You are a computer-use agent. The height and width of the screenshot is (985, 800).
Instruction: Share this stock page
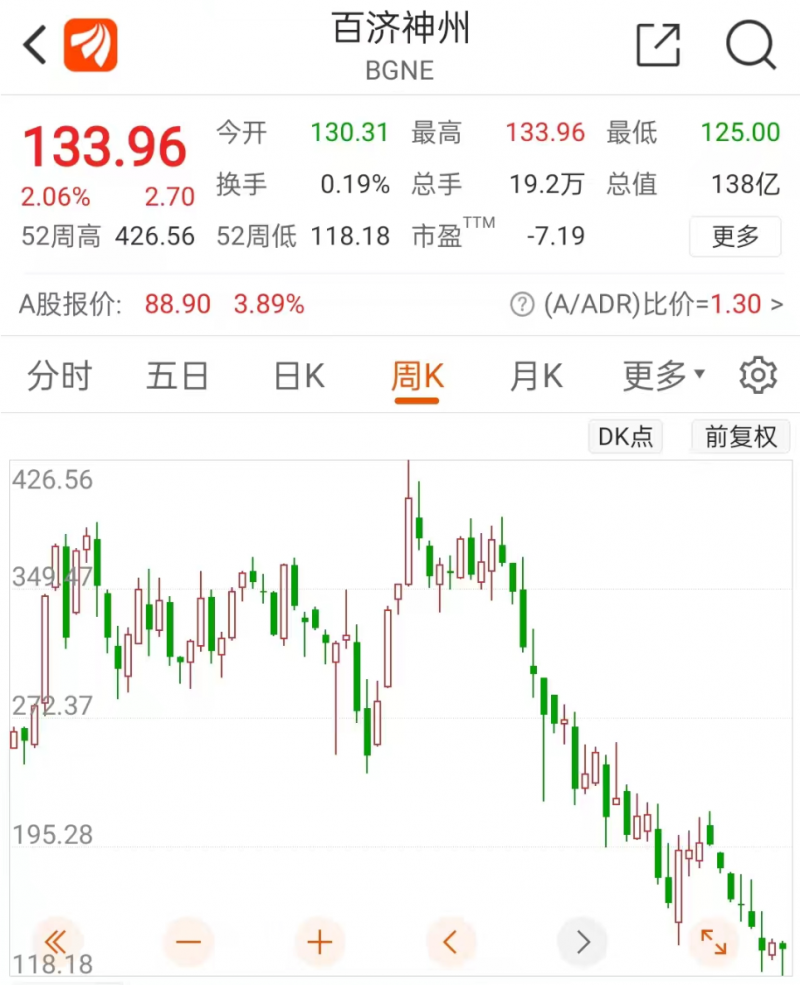click(x=658, y=45)
